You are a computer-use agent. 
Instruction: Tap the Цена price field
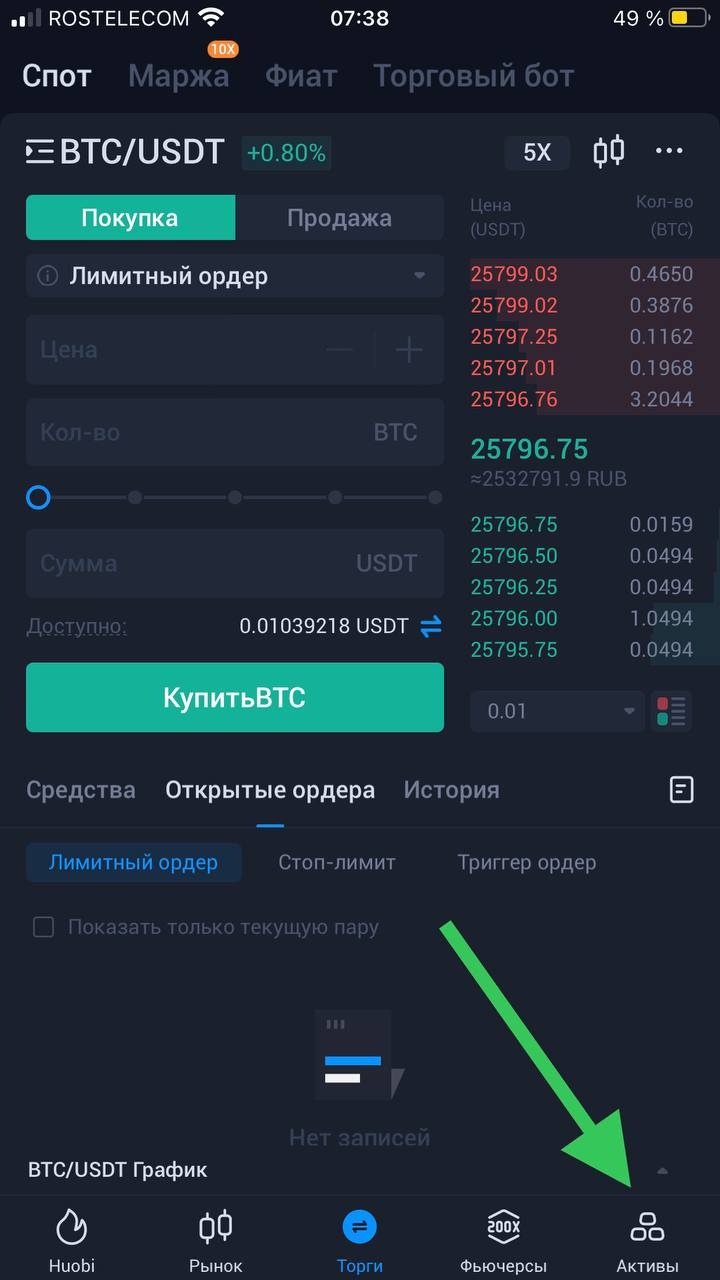[170, 350]
